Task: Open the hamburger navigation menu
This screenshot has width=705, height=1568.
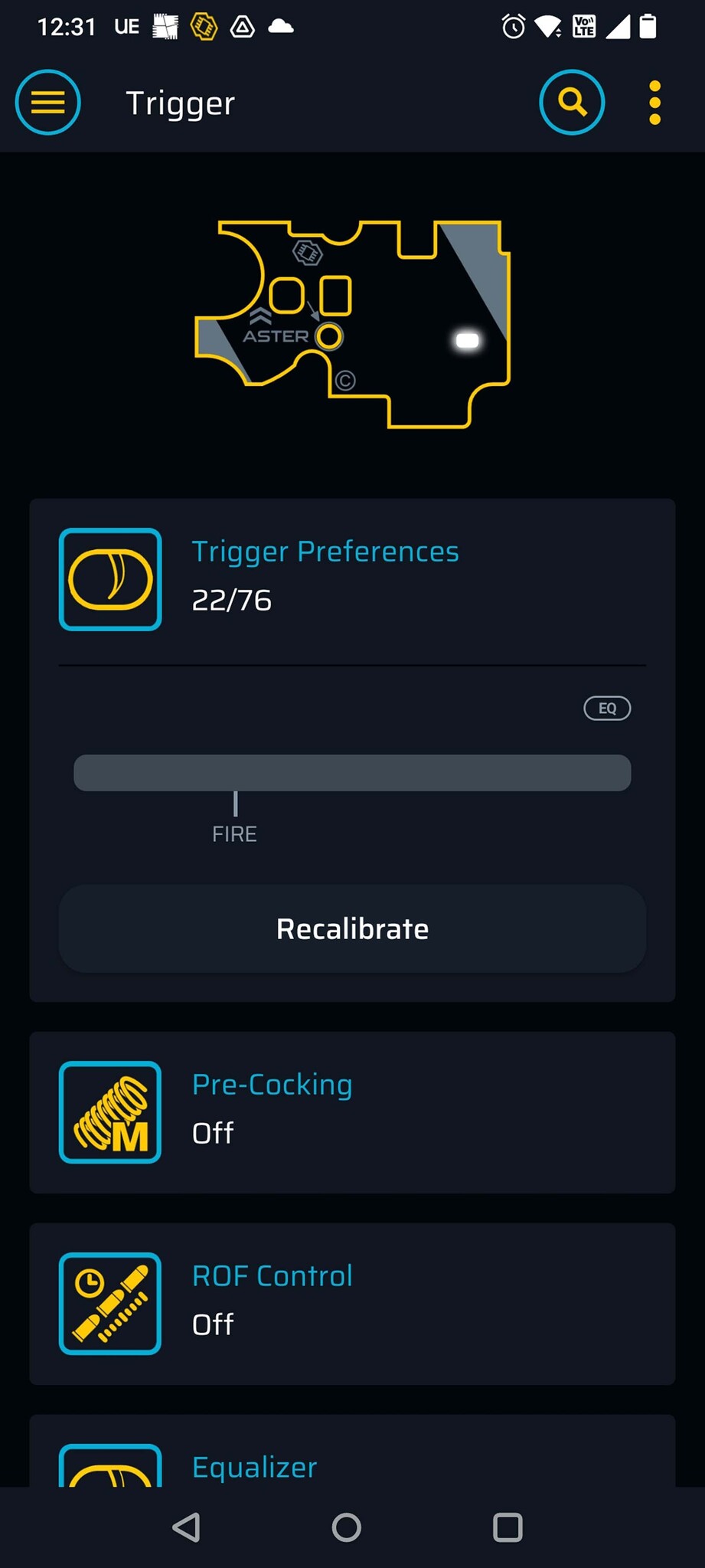Action: pyautogui.click(x=47, y=102)
